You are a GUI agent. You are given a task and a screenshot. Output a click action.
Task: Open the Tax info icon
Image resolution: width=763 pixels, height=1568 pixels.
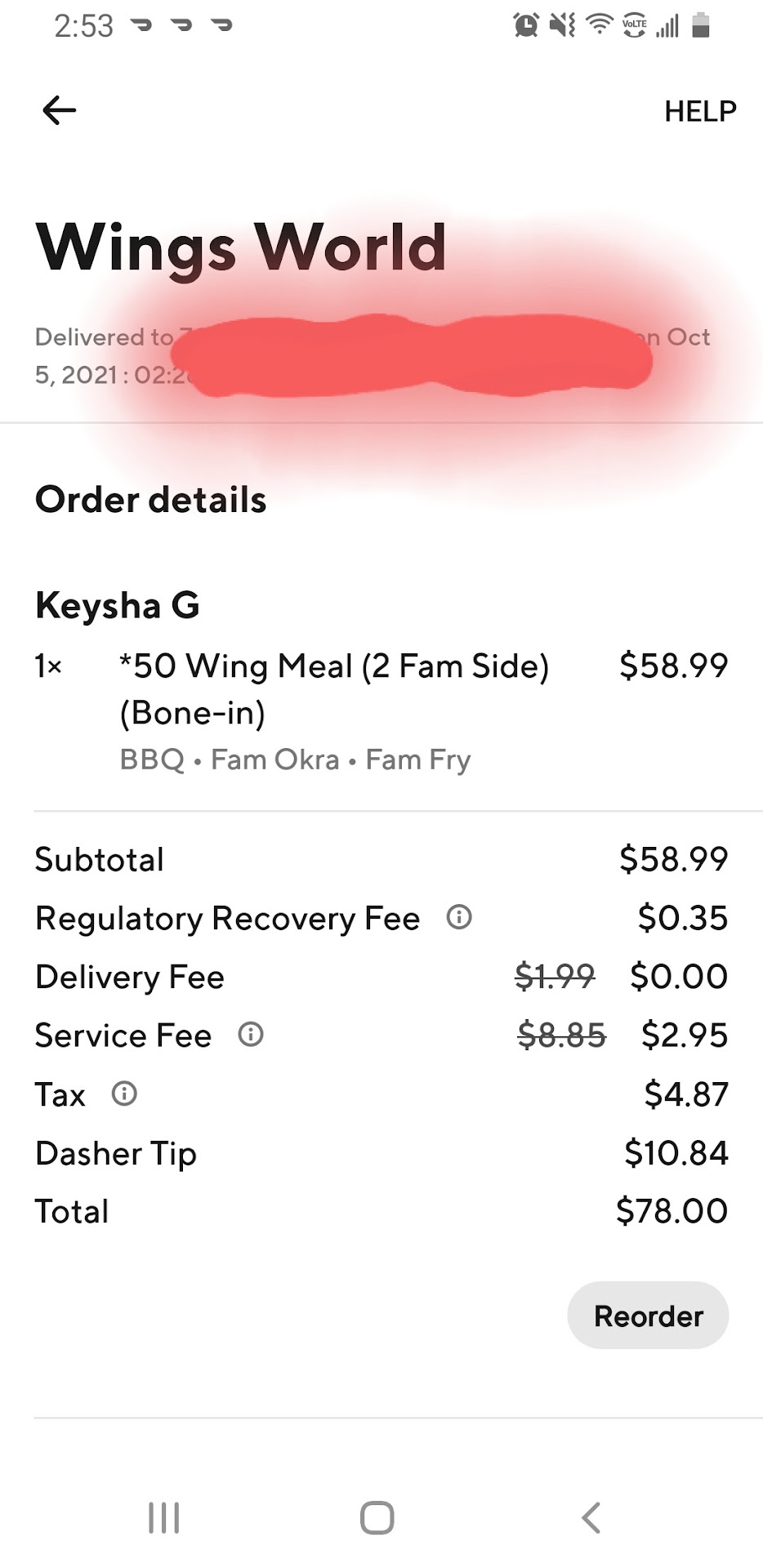pyautogui.click(x=124, y=1094)
